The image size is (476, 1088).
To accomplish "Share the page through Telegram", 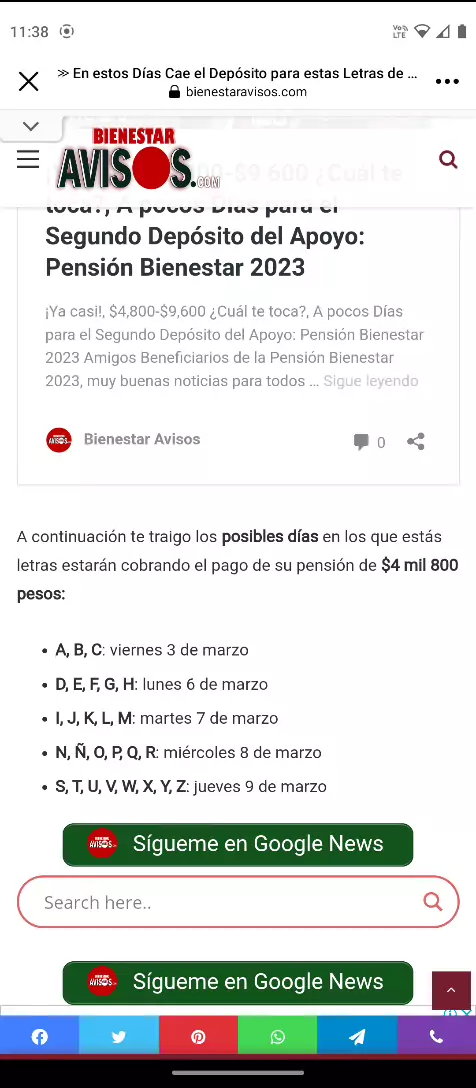I will click(357, 1037).
